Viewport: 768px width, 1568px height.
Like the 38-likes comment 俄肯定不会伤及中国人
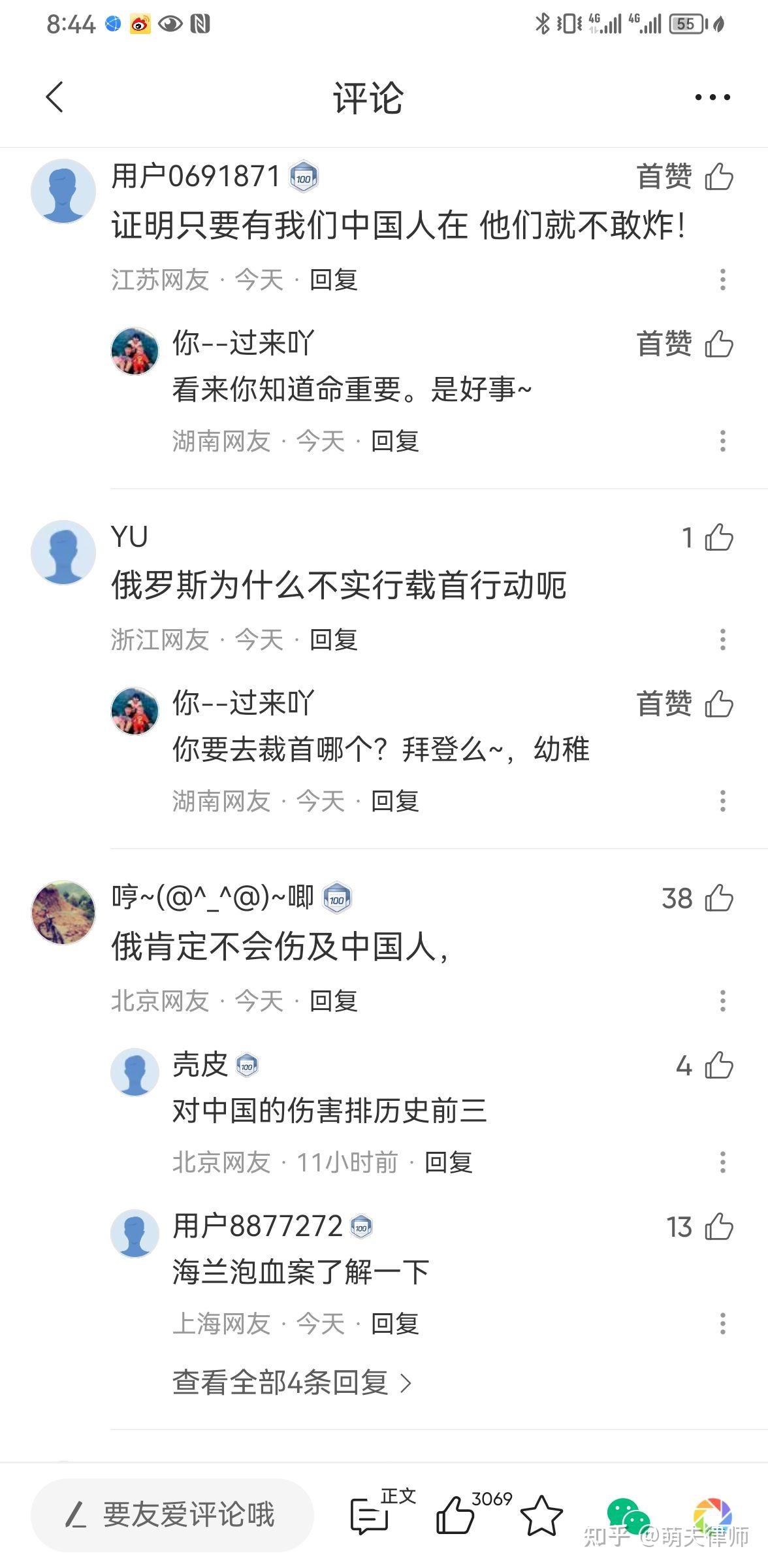pyautogui.click(x=718, y=898)
